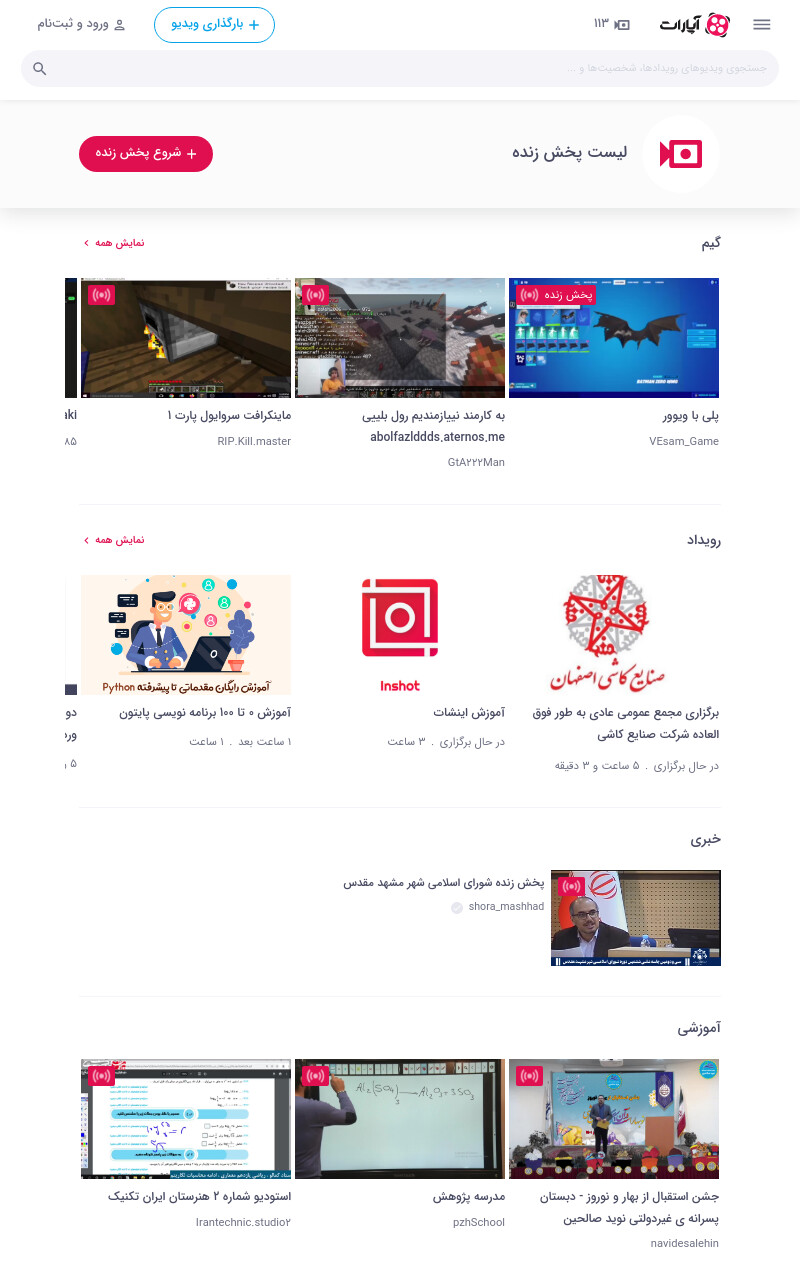Open the Python programming course event
Screen dimensions: 800x1280
point(186,635)
